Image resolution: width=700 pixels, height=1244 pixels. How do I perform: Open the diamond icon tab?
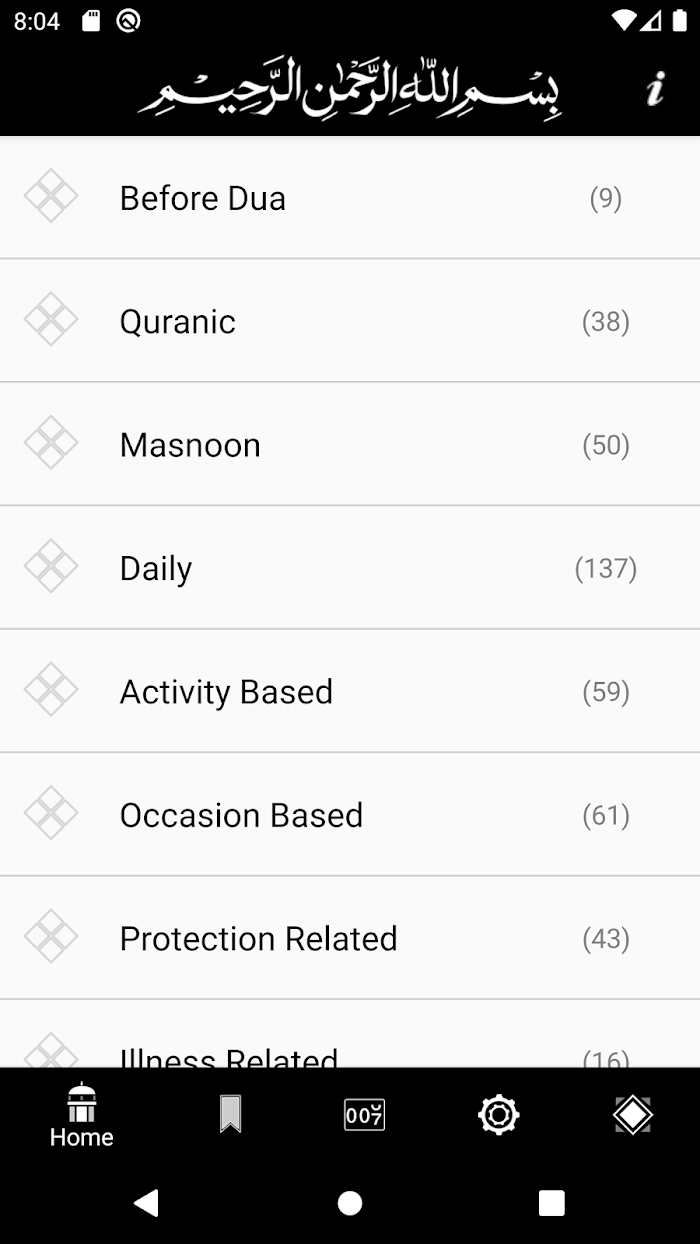(633, 1114)
